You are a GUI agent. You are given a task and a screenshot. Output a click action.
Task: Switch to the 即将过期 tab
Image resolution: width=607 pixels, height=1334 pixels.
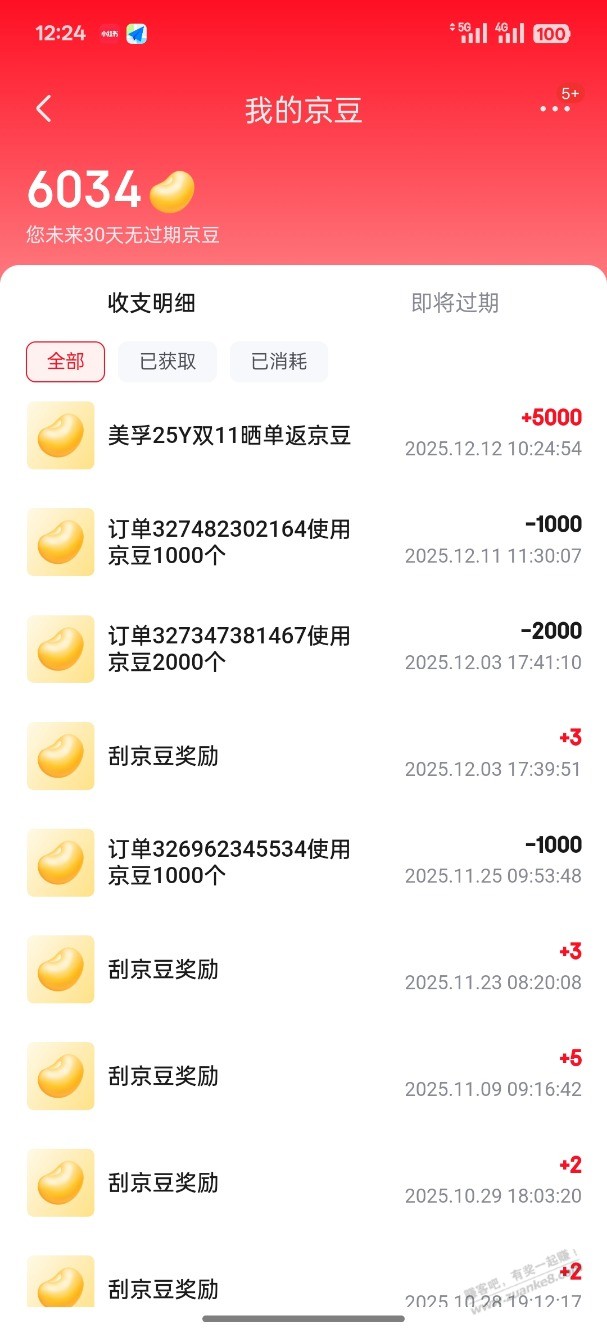(455, 303)
